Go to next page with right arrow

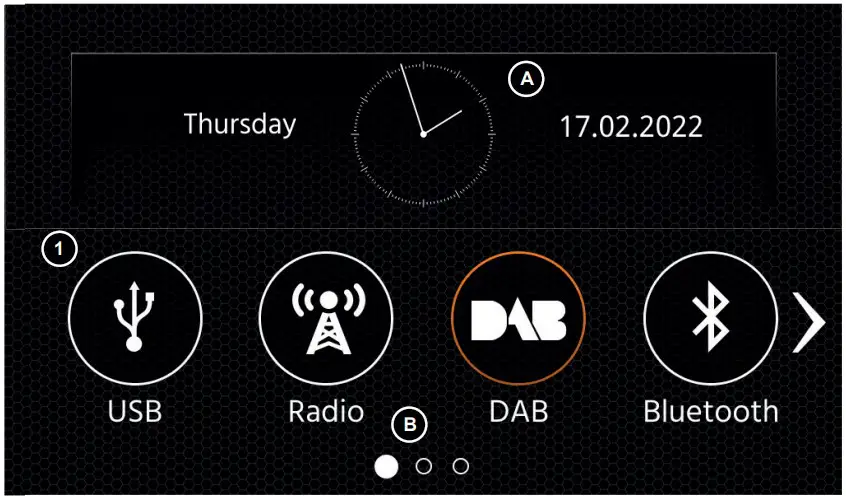(x=808, y=323)
